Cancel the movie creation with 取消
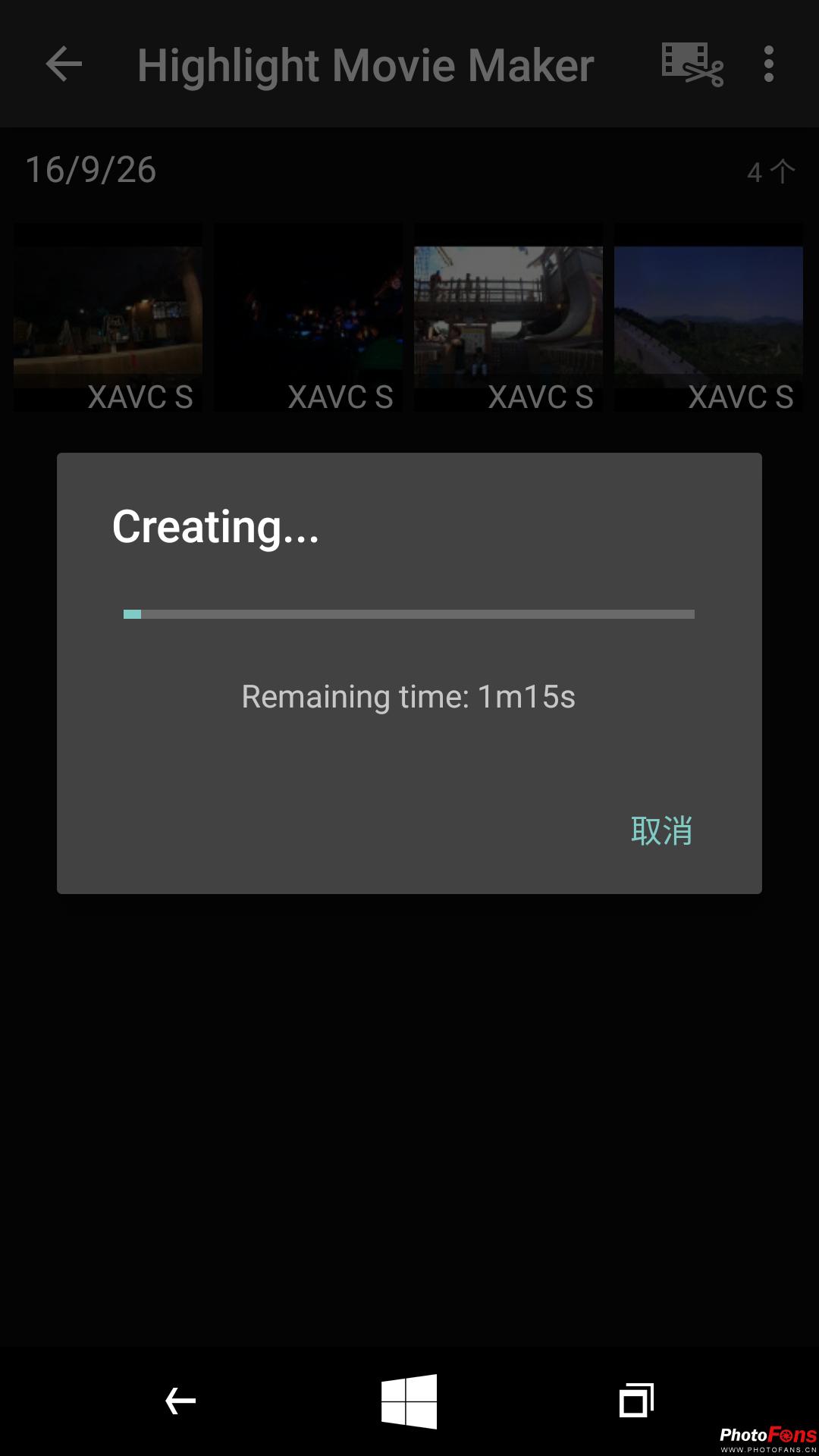This screenshot has height=1456, width=819. 661,831
